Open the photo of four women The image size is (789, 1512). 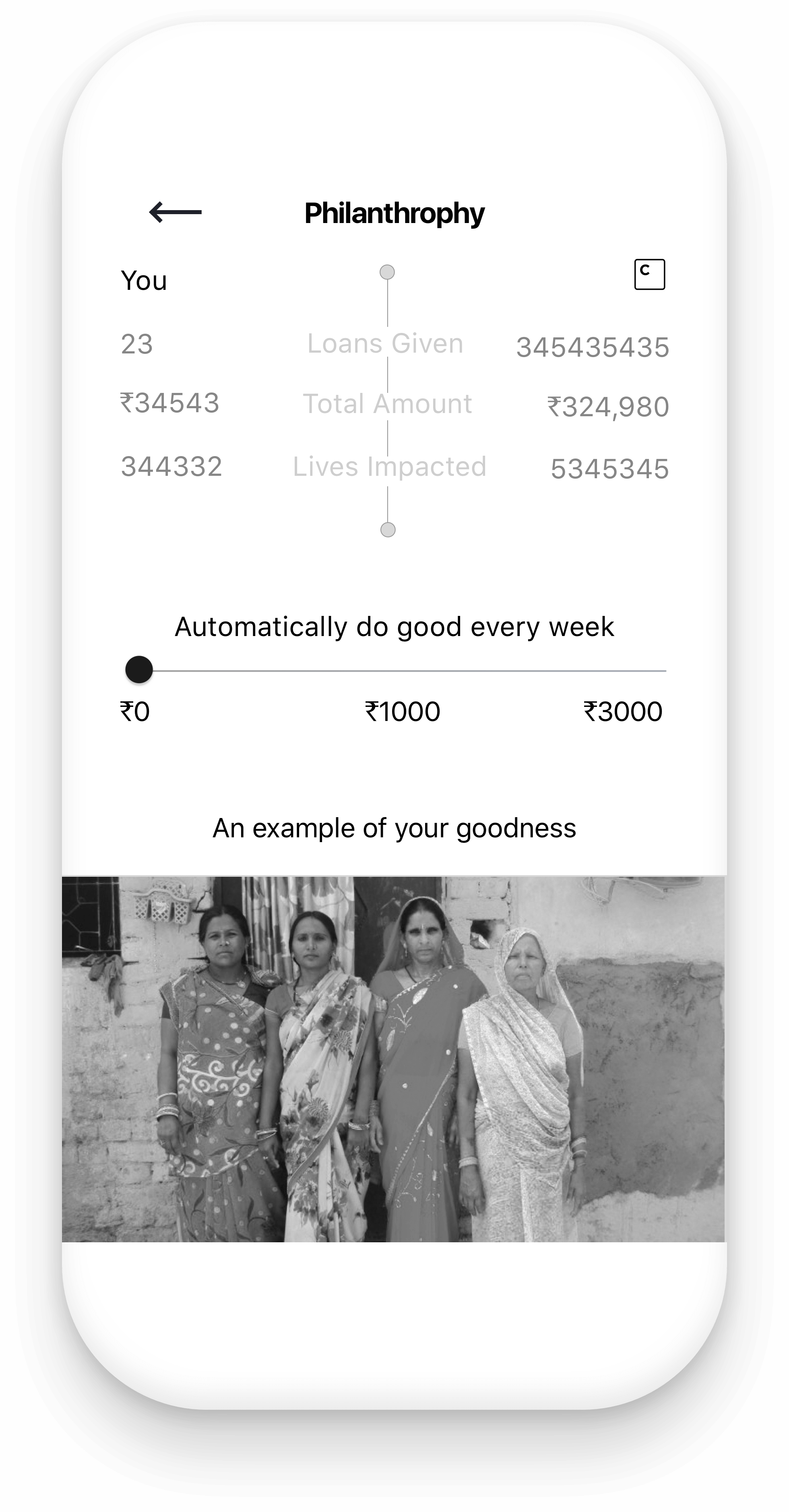[393, 1059]
